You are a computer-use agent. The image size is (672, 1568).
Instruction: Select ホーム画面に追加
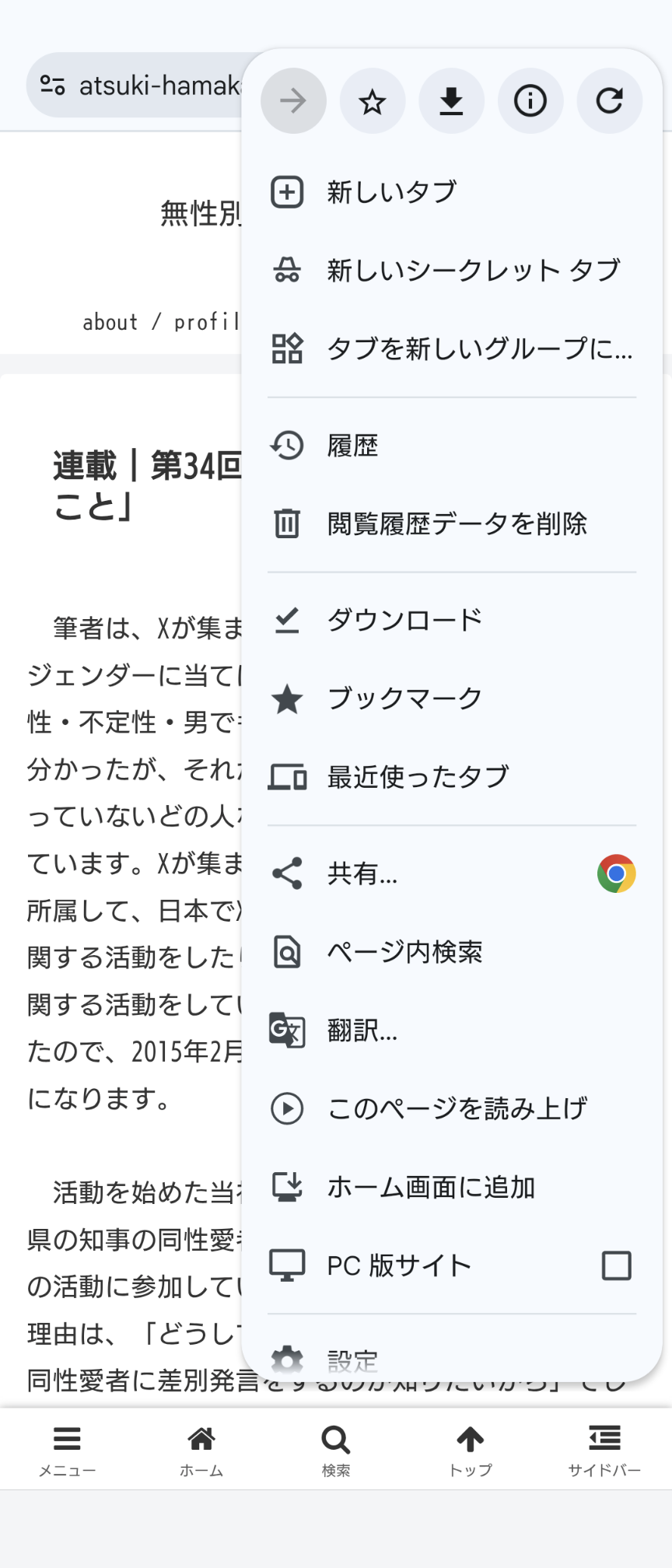(430, 1187)
